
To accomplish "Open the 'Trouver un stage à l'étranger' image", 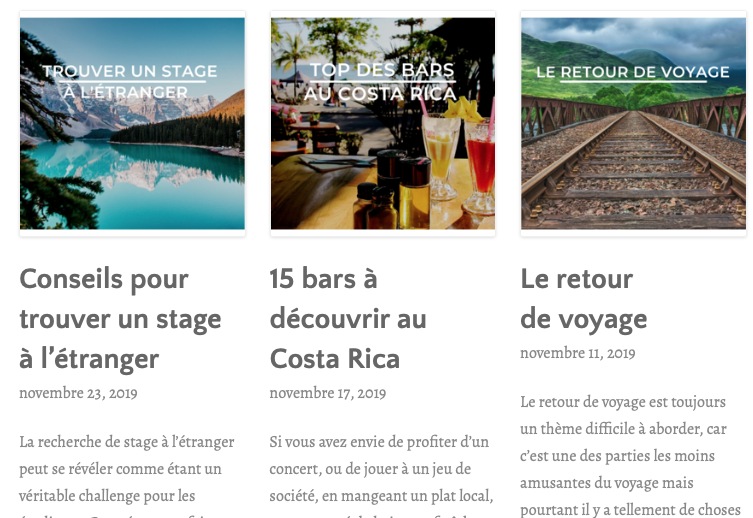I will click(x=132, y=123).
